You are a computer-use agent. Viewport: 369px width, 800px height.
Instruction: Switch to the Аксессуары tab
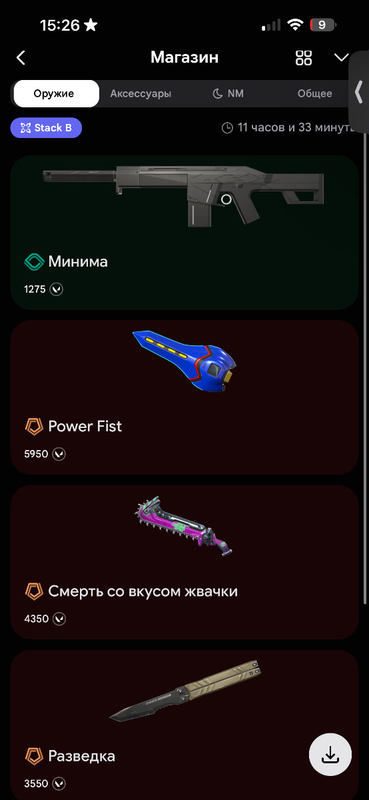[141, 93]
